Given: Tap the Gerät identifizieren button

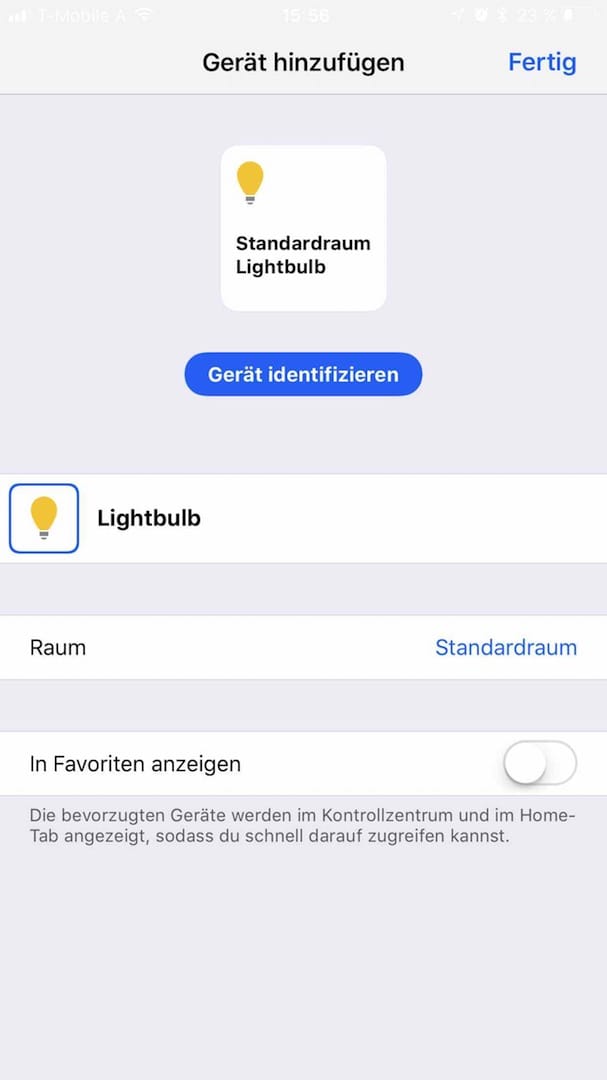Looking at the screenshot, I should pyautogui.click(x=303, y=374).
